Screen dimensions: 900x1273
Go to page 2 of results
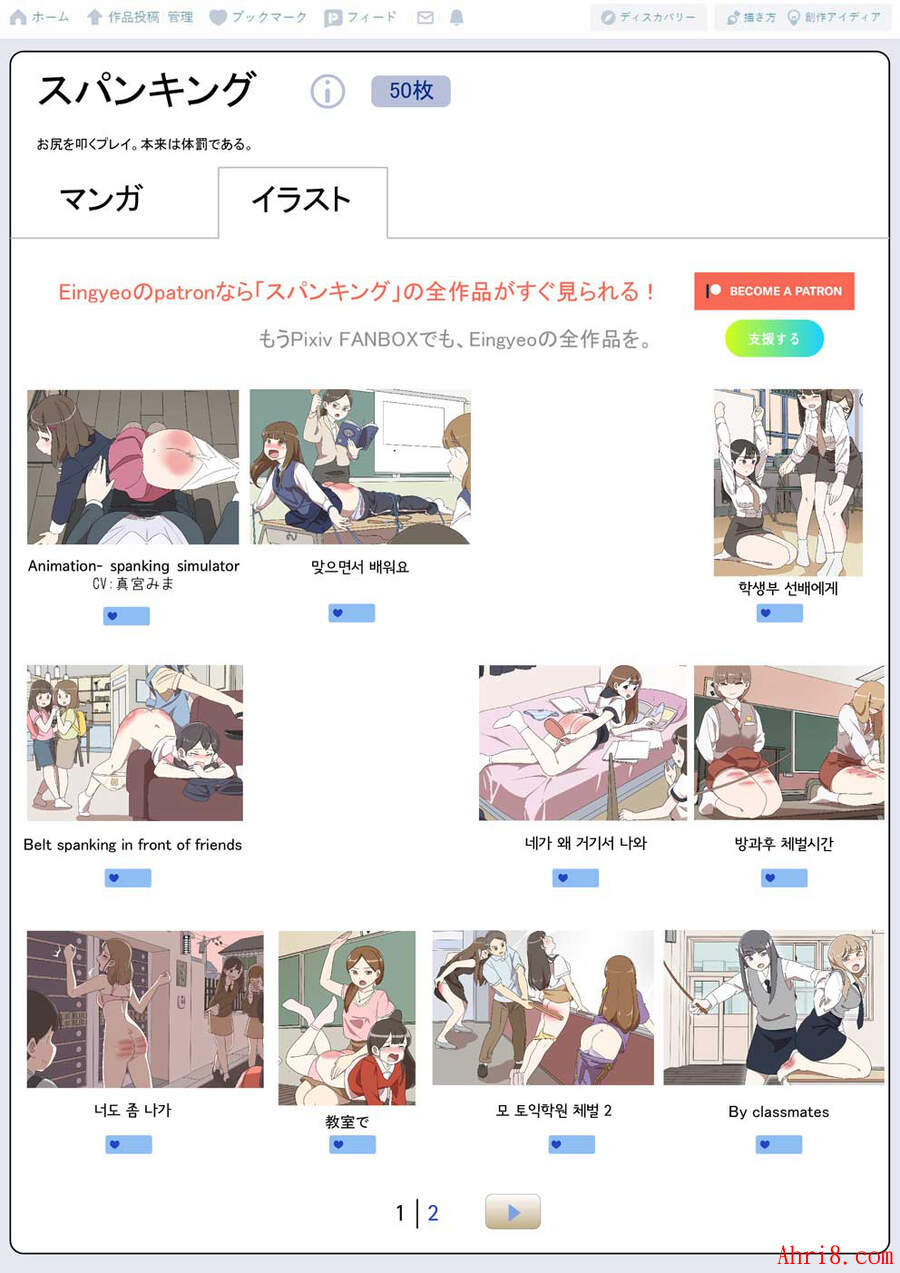[x=433, y=1213]
